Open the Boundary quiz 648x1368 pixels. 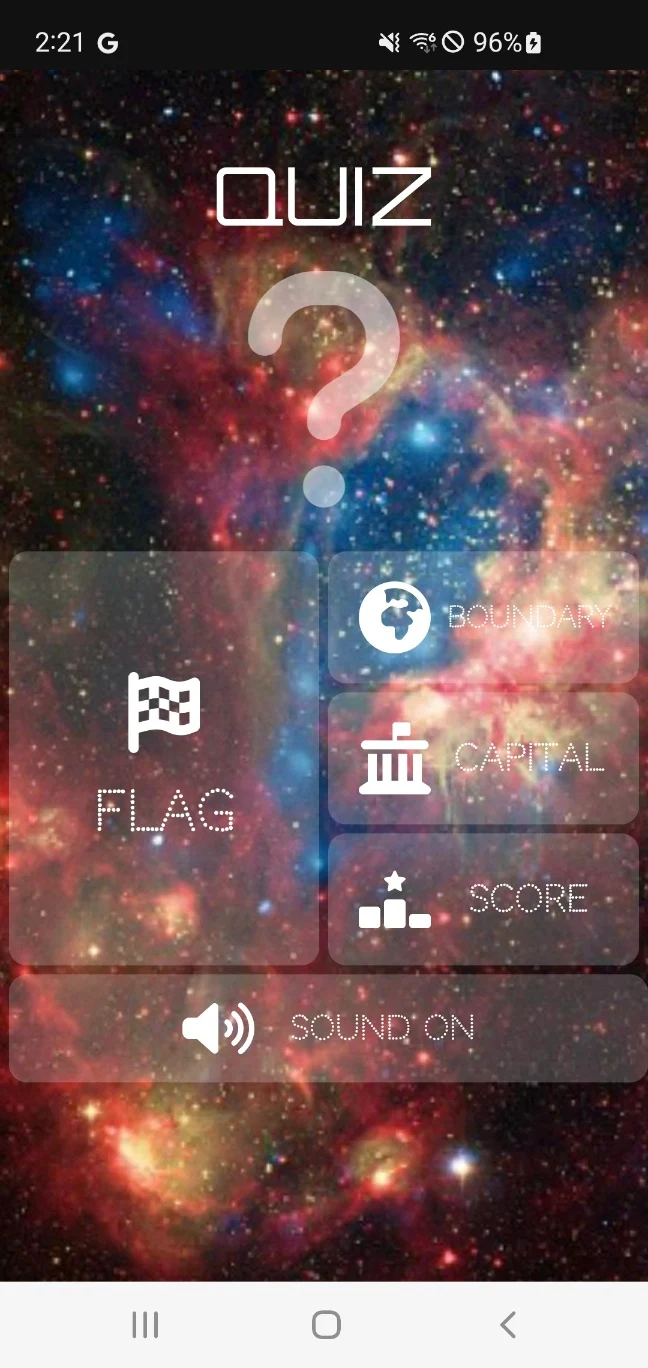tap(483, 617)
